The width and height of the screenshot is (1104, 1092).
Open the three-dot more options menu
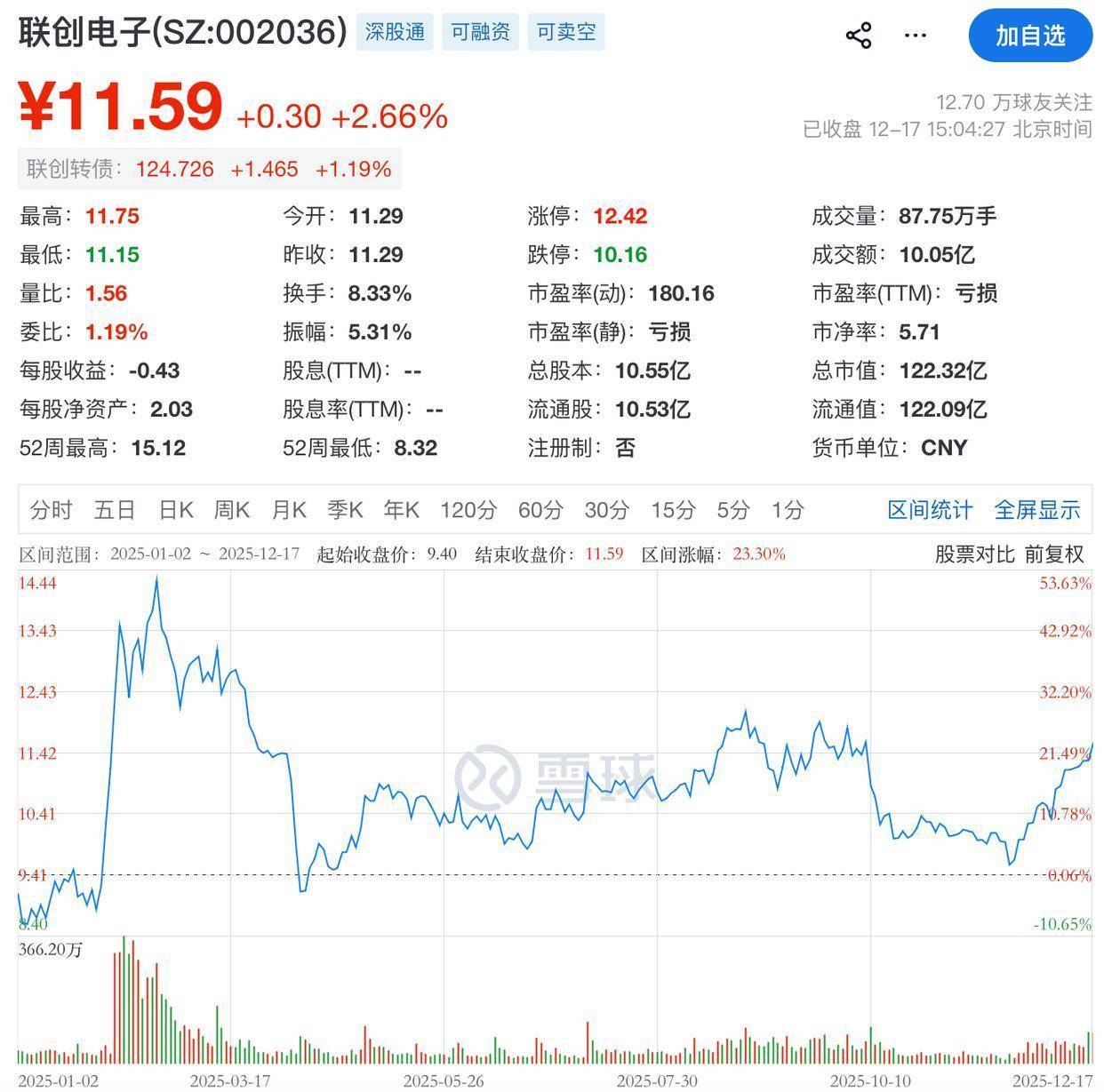point(915,36)
